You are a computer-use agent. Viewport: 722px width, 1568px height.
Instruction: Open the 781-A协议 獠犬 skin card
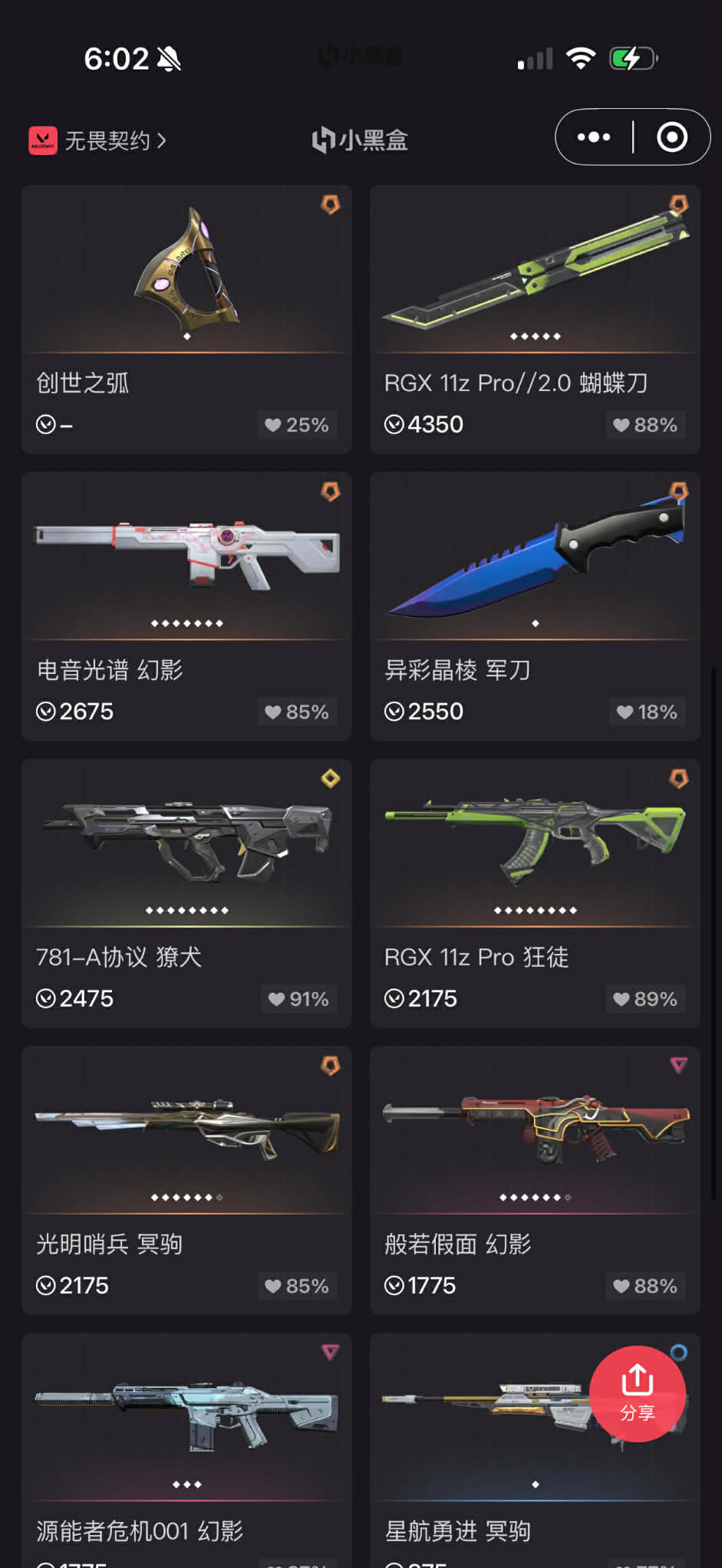(x=186, y=892)
